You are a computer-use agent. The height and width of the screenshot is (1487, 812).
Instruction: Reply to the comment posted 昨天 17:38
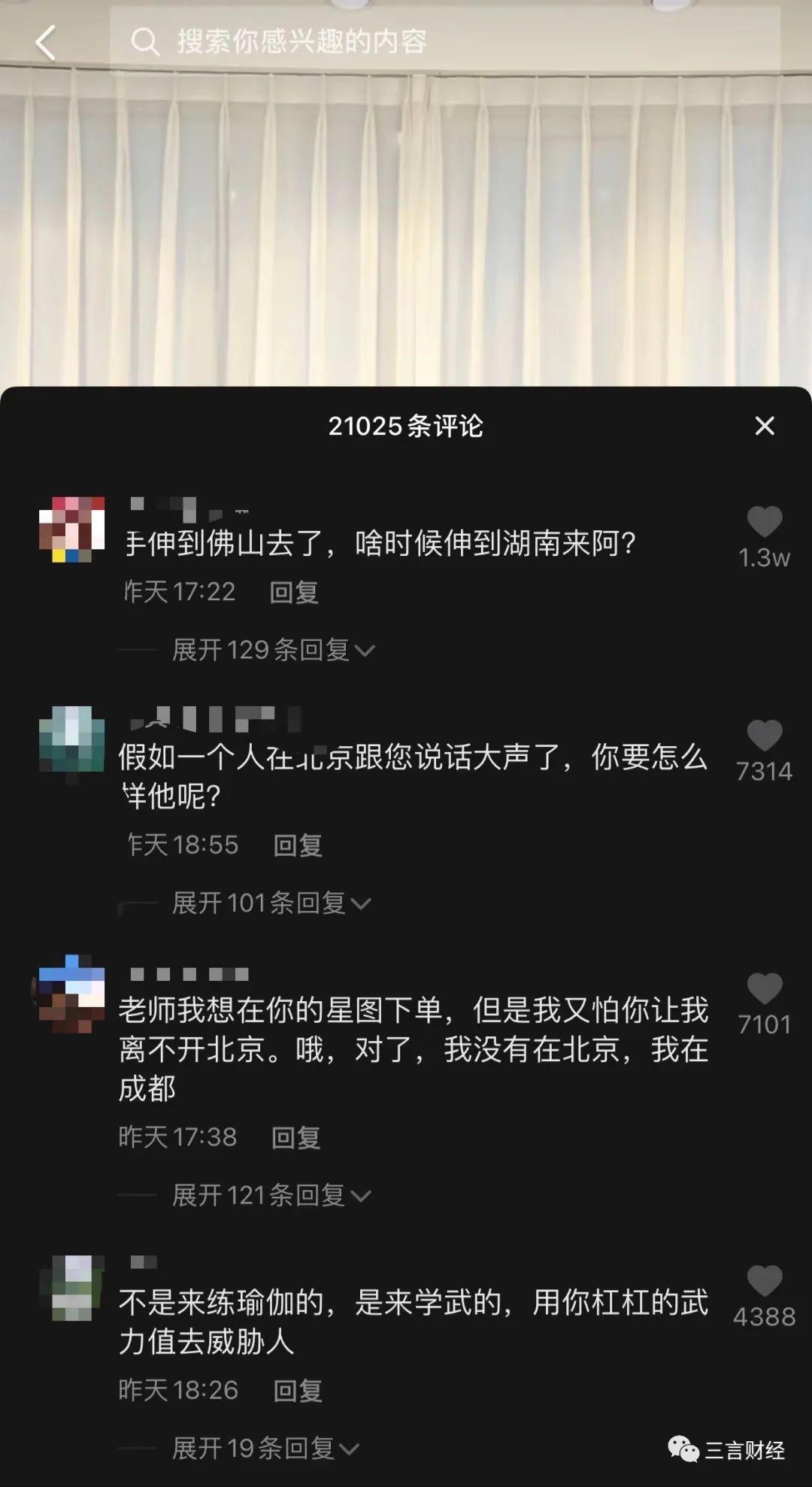[295, 1137]
